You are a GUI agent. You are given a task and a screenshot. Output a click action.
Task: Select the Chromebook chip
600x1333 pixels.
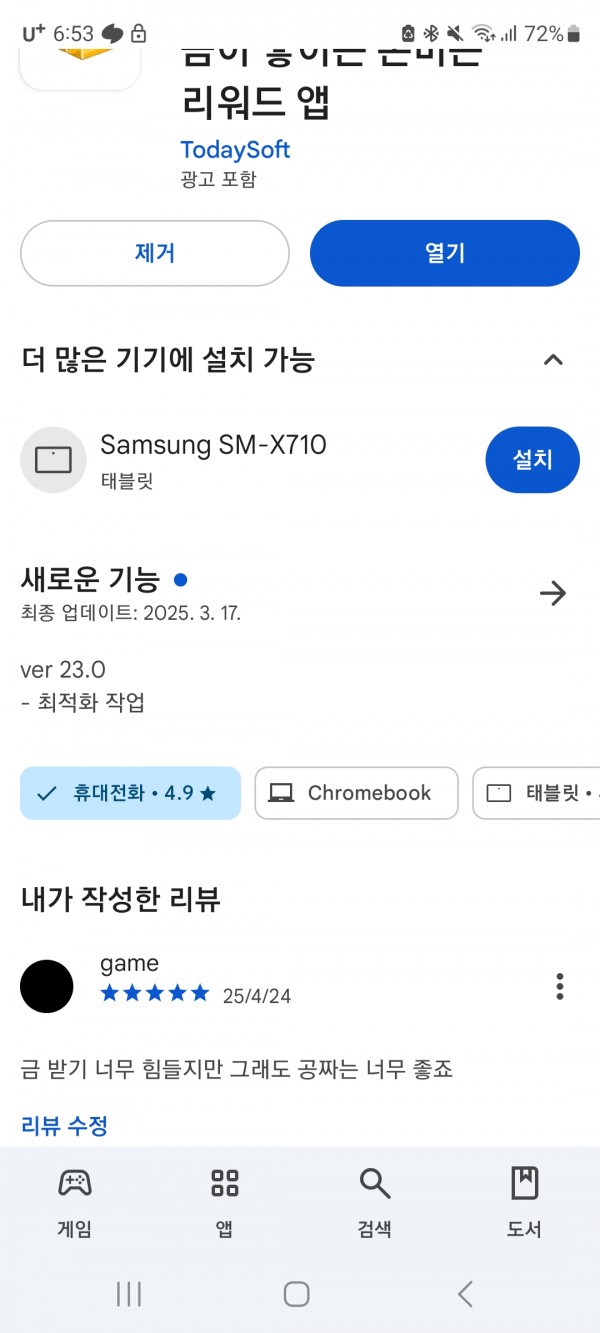(356, 793)
